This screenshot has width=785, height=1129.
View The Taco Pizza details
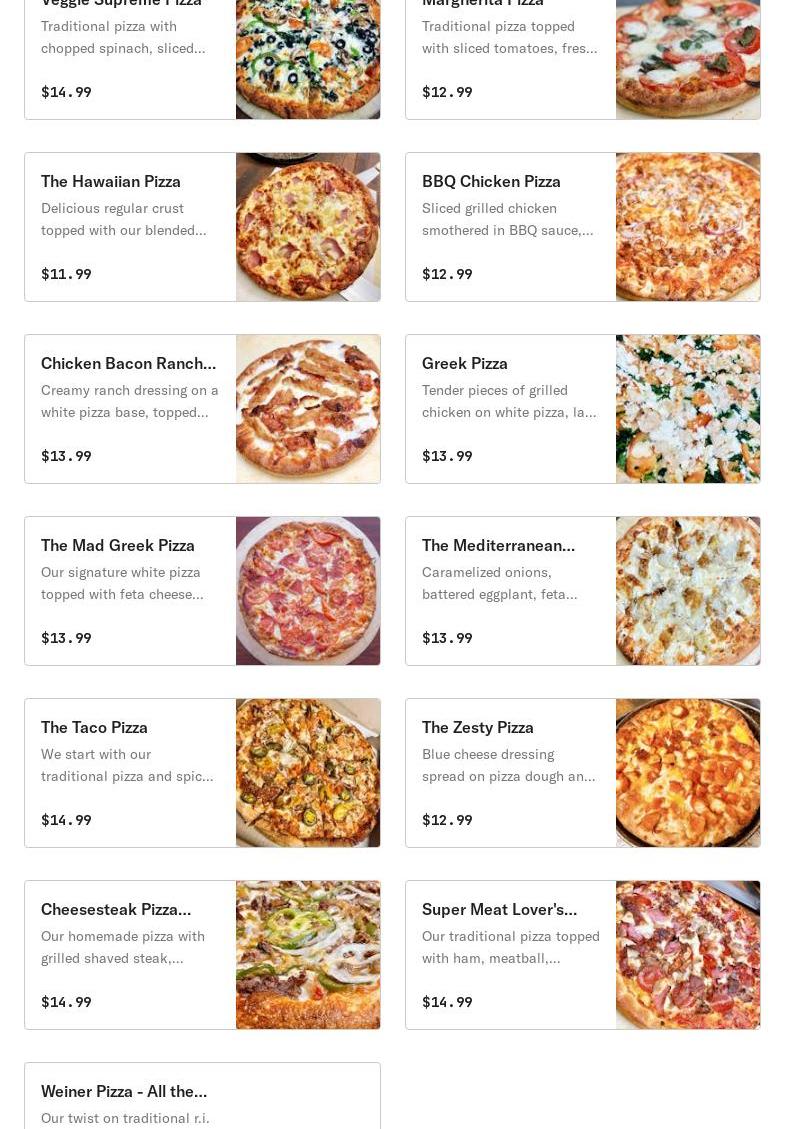point(202,773)
